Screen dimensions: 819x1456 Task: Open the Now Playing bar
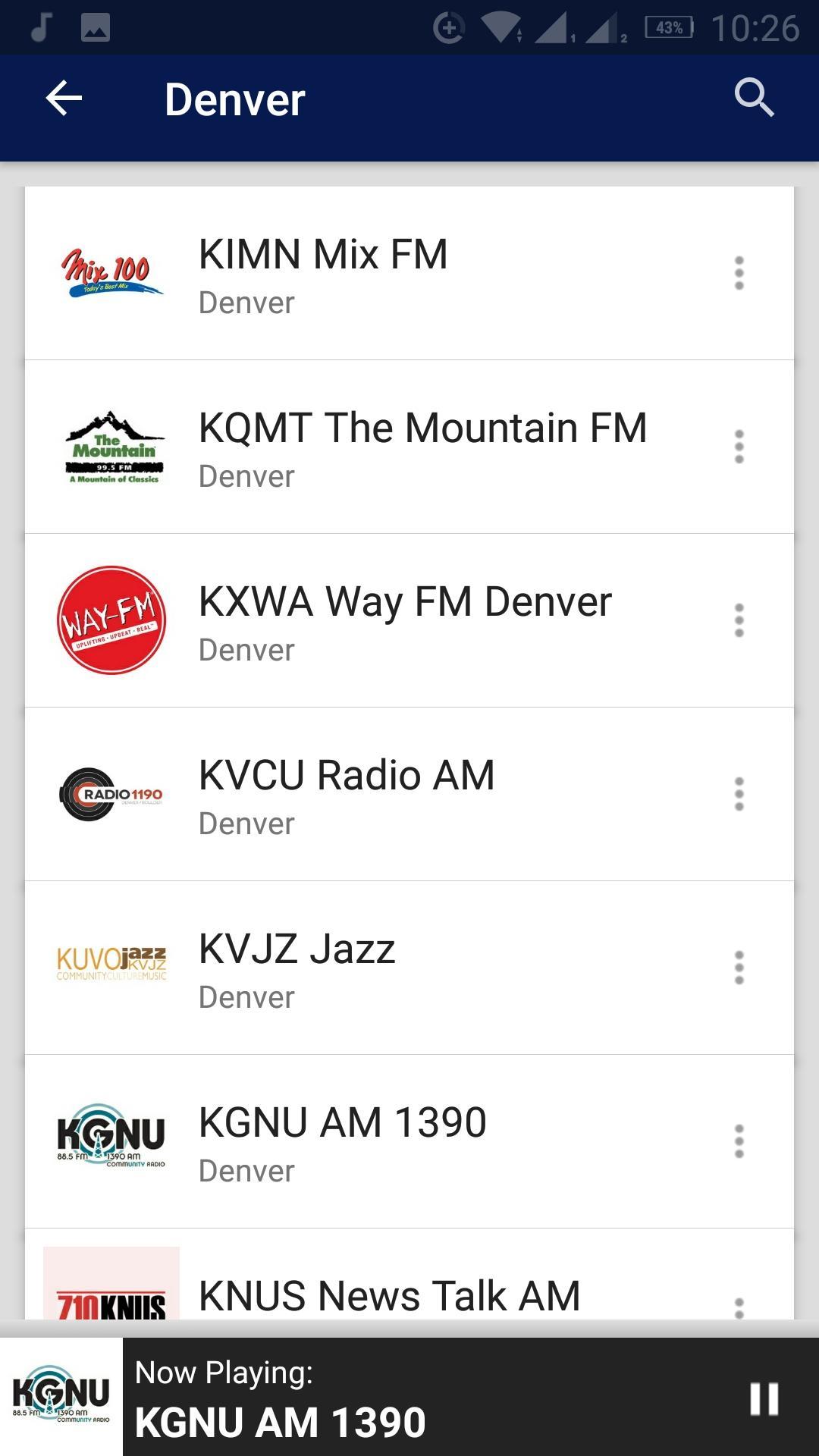[409, 1397]
